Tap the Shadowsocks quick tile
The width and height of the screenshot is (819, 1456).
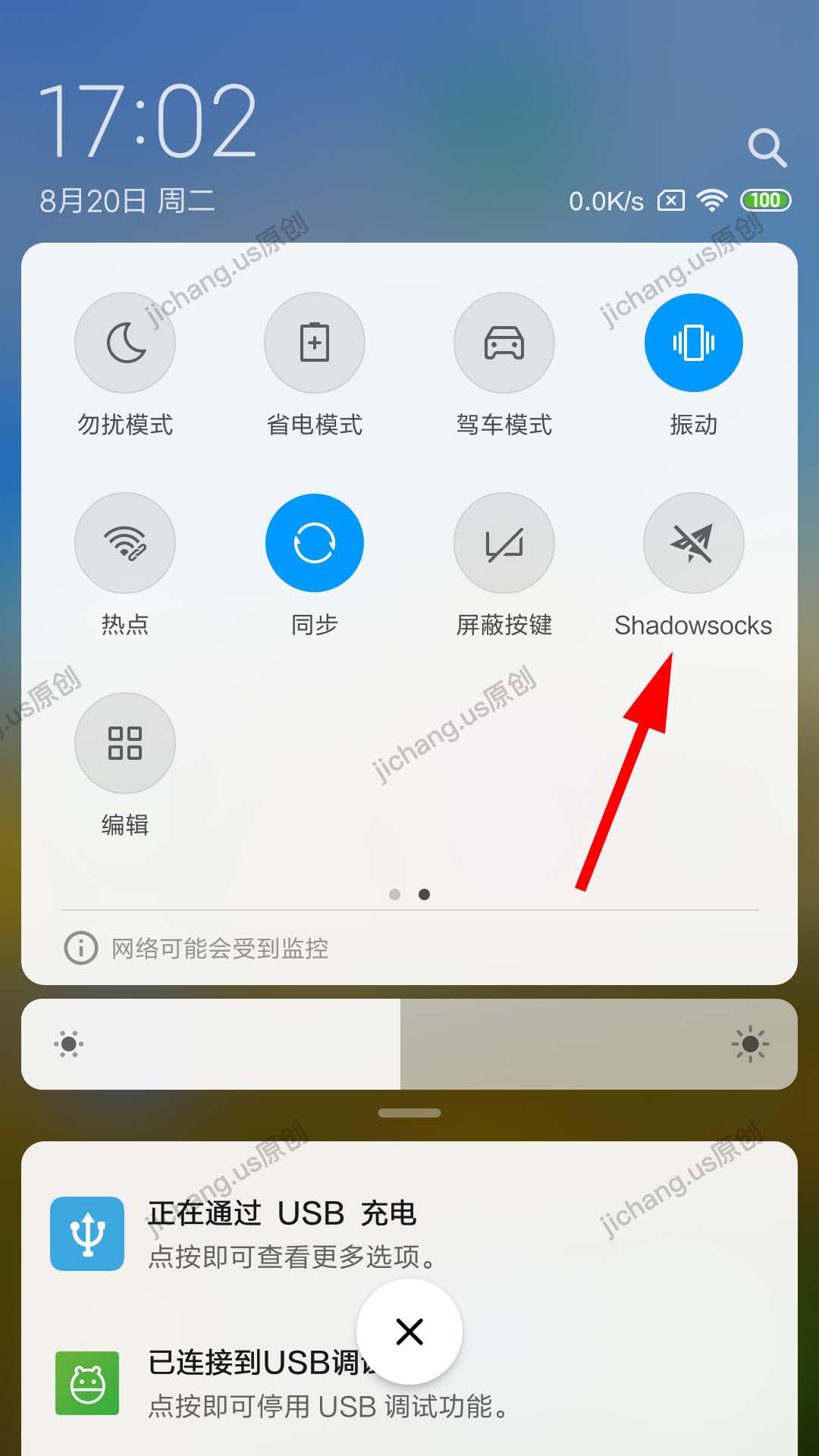(693, 543)
